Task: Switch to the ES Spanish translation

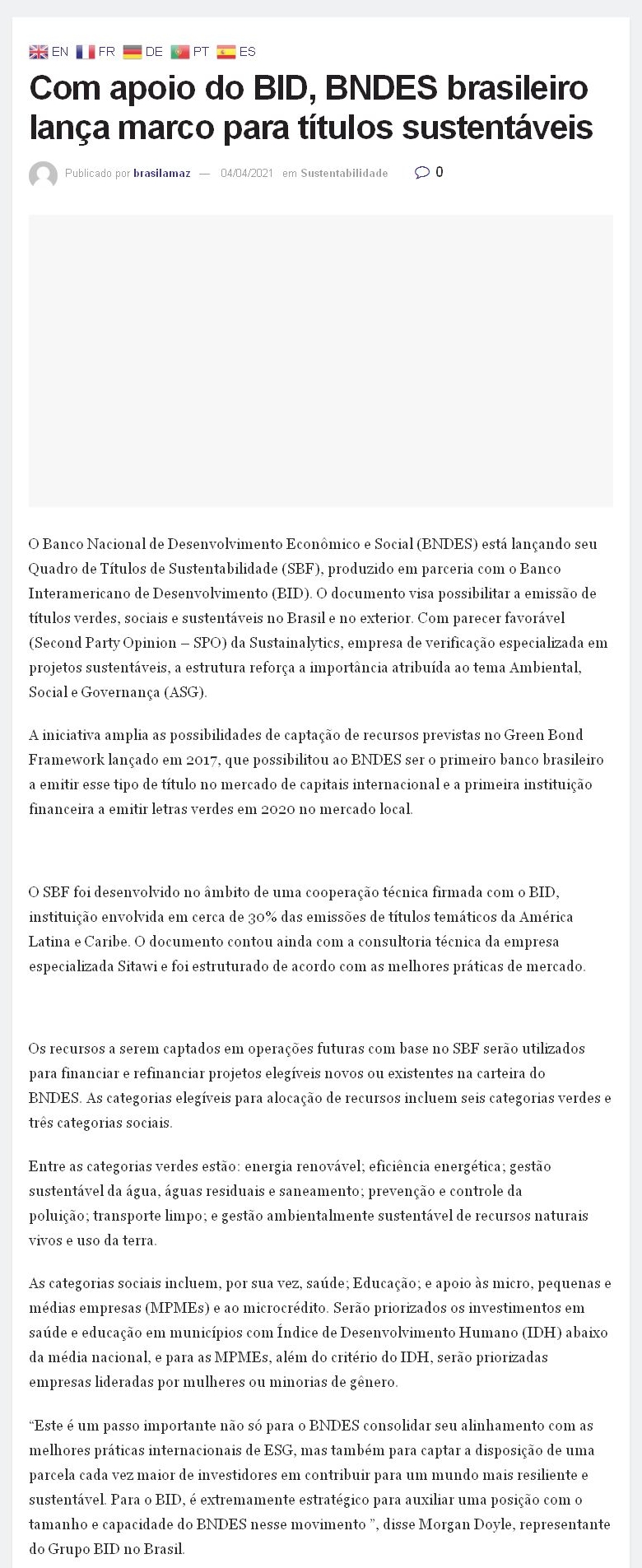Action: pos(236,52)
